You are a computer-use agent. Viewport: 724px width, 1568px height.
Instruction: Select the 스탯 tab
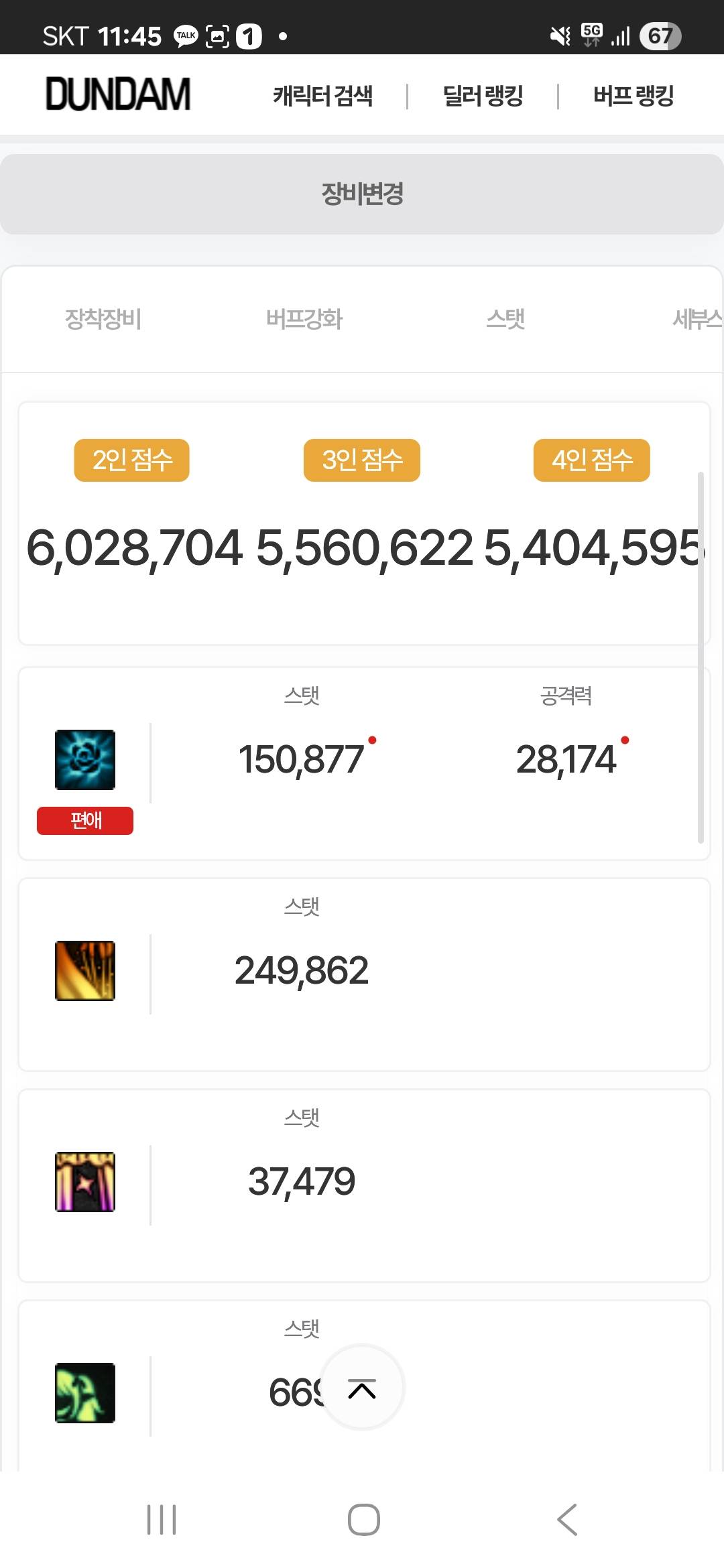505,319
